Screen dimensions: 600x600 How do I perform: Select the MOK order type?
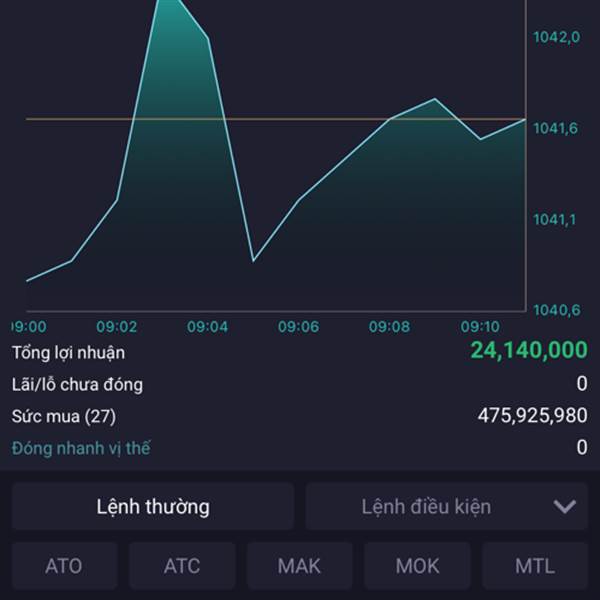[x=417, y=565]
